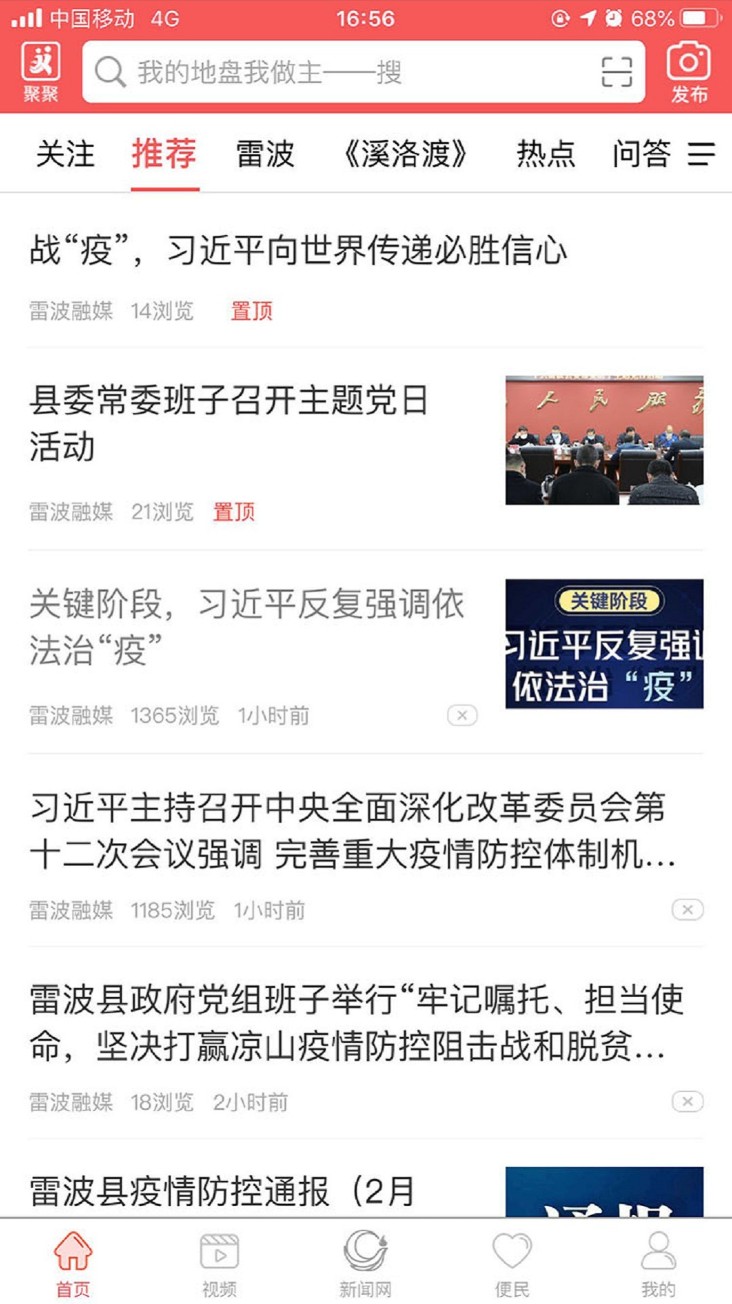Open the 新闻网 news network section
This screenshot has width=732, height=1304.
tap(365, 1260)
